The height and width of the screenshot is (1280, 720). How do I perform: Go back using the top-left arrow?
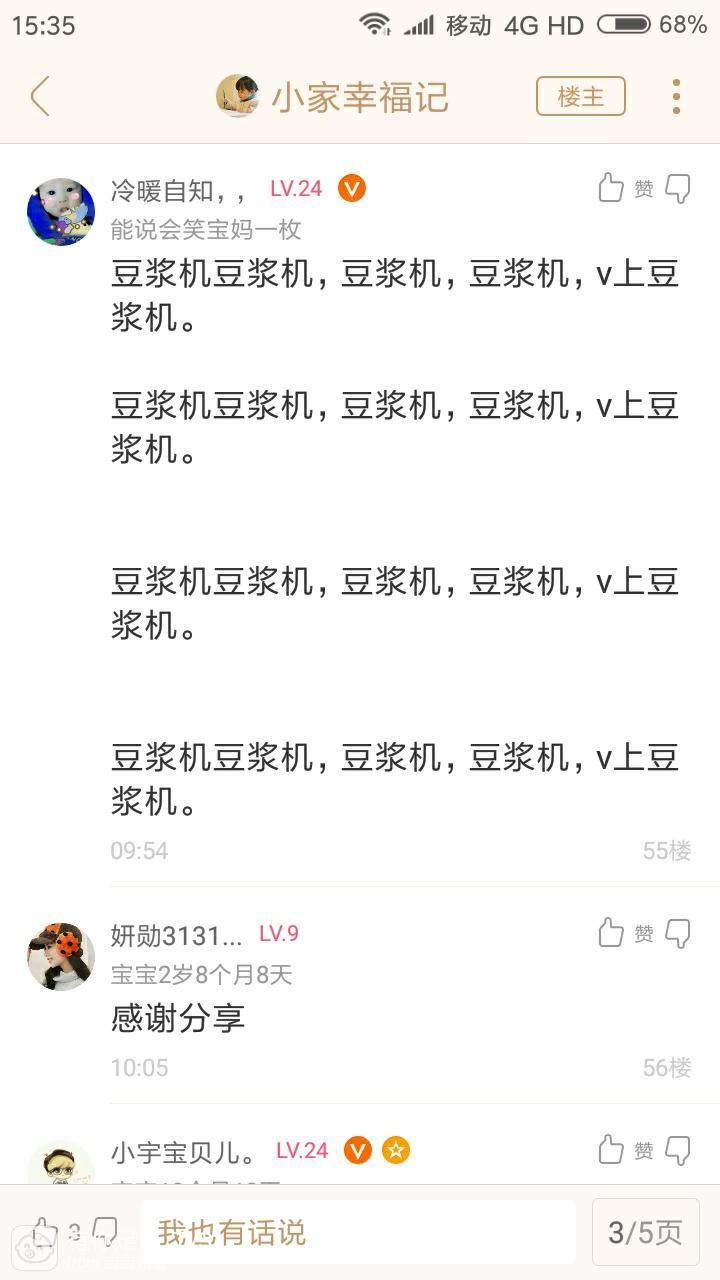(x=40, y=97)
